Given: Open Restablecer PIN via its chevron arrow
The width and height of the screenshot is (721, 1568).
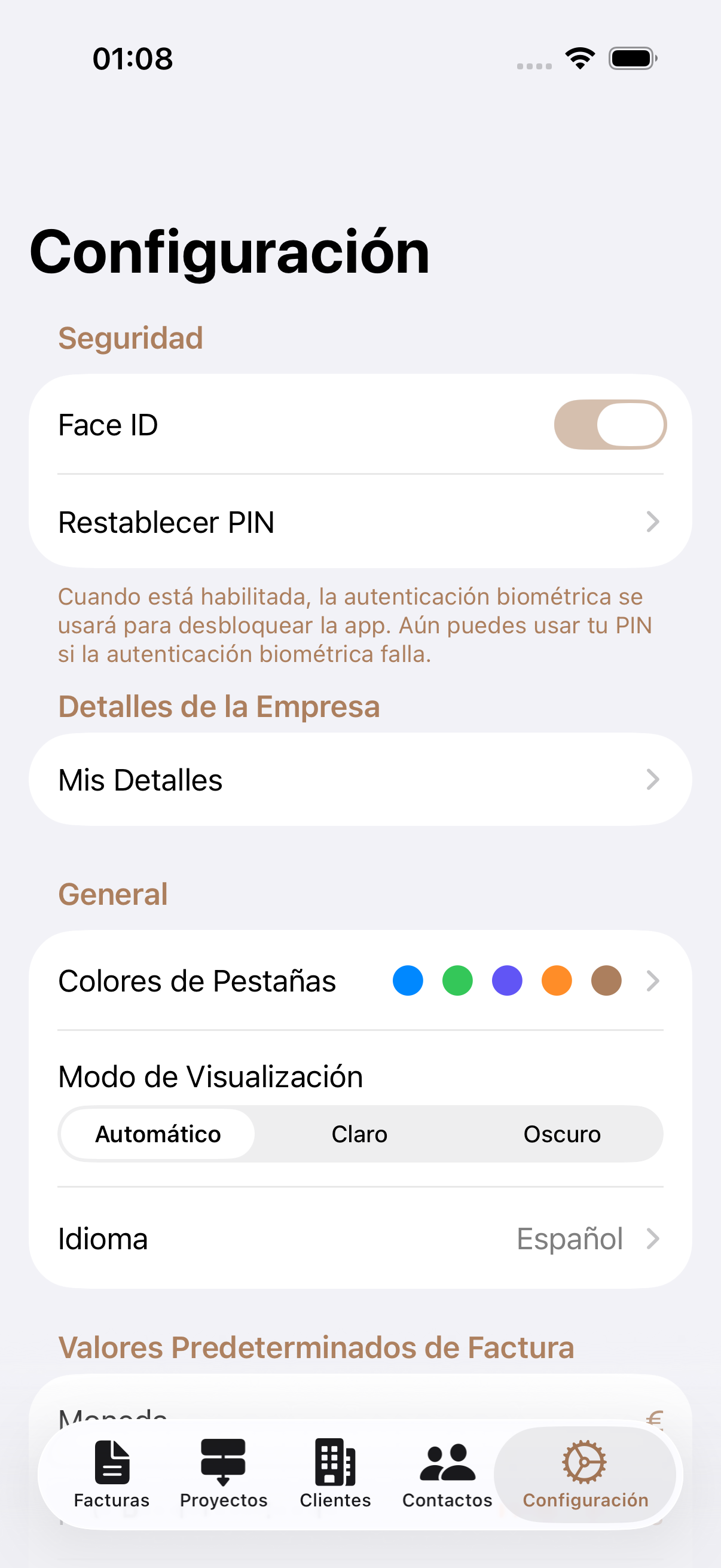Looking at the screenshot, I should pyautogui.click(x=652, y=522).
